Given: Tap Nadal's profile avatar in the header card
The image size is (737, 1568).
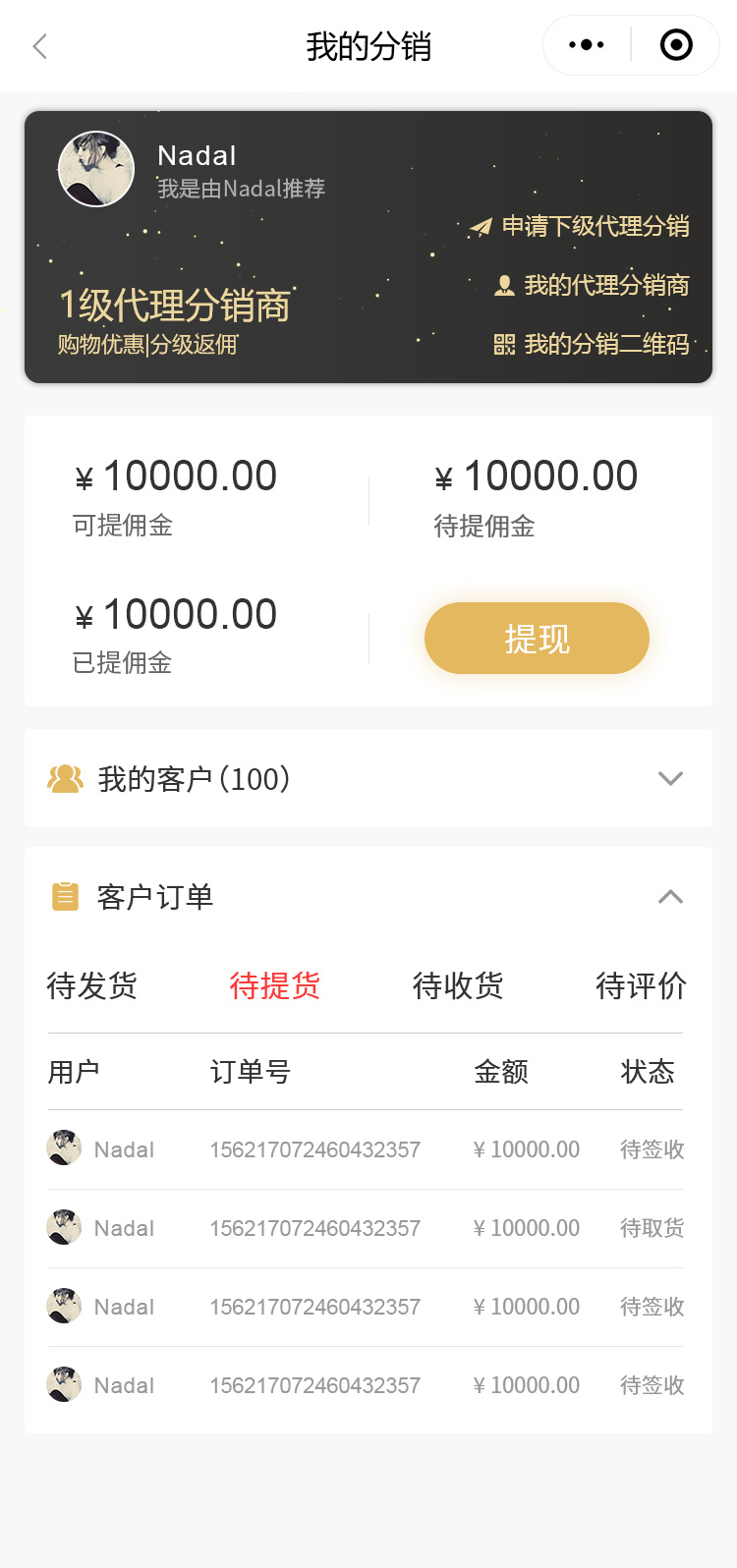Looking at the screenshot, I should coord(96,169).
